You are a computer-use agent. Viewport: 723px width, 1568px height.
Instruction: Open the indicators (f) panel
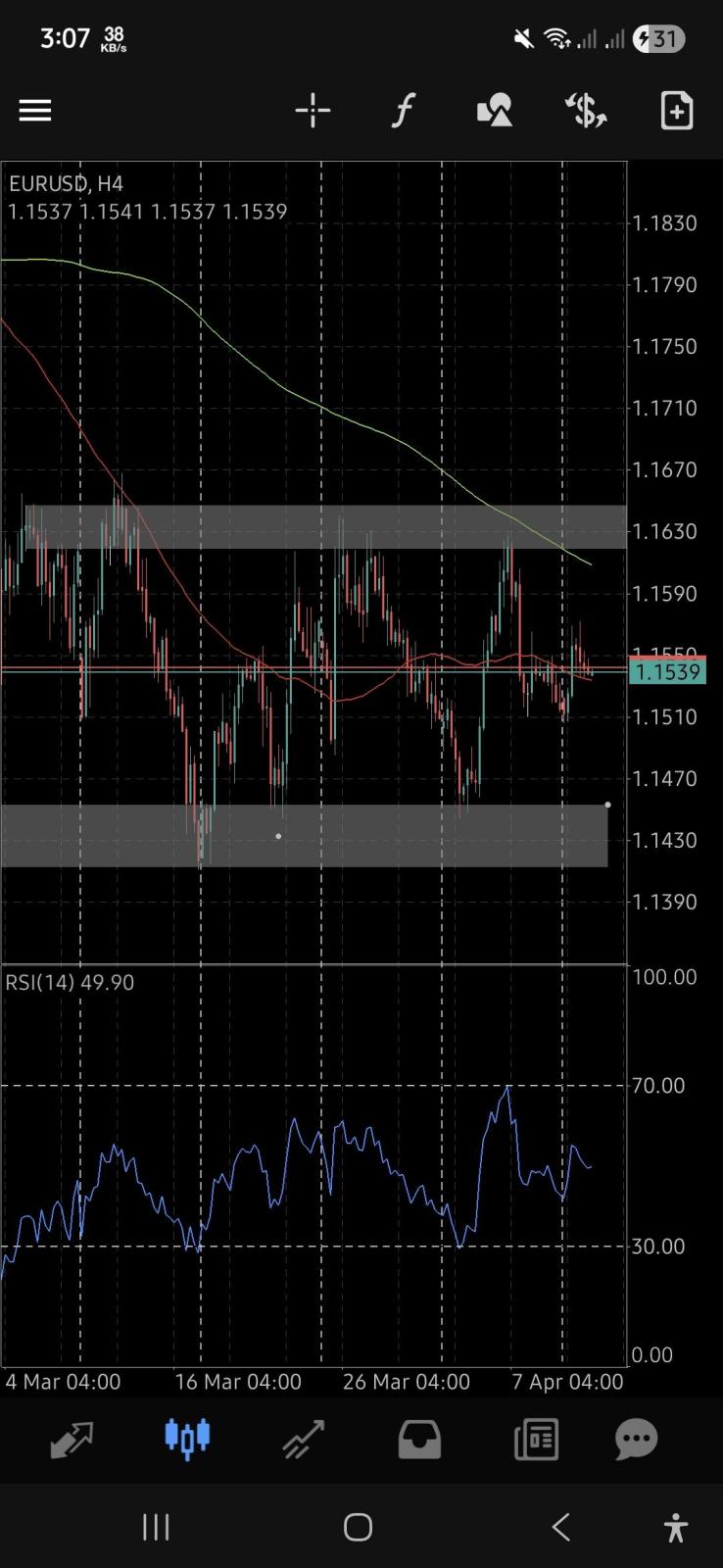click(x=403, y=111)
